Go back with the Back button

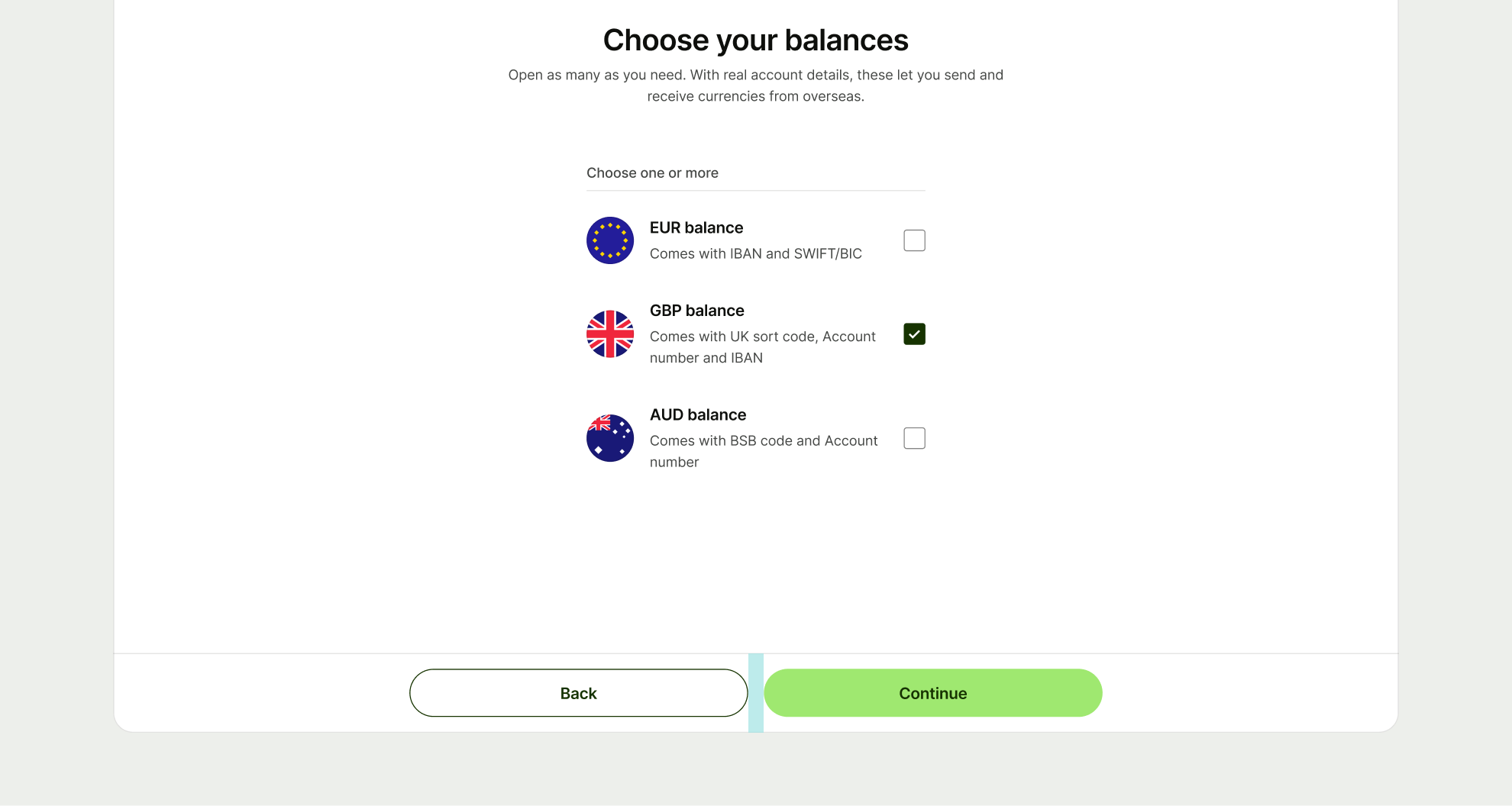coord(578,693)
